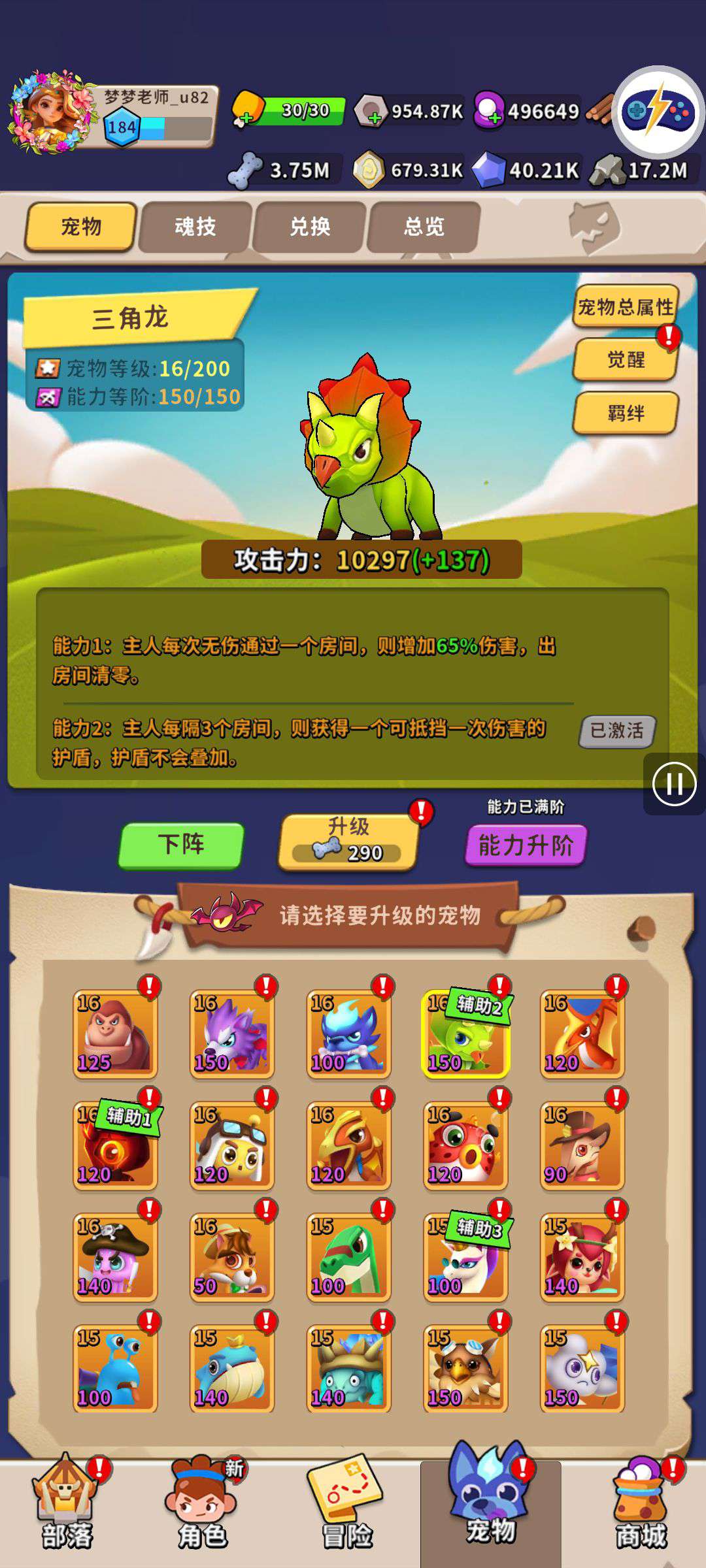The image size is (706, 1568).
Task: Tap 下阵 to remove pet
Action: coord(181,845)
